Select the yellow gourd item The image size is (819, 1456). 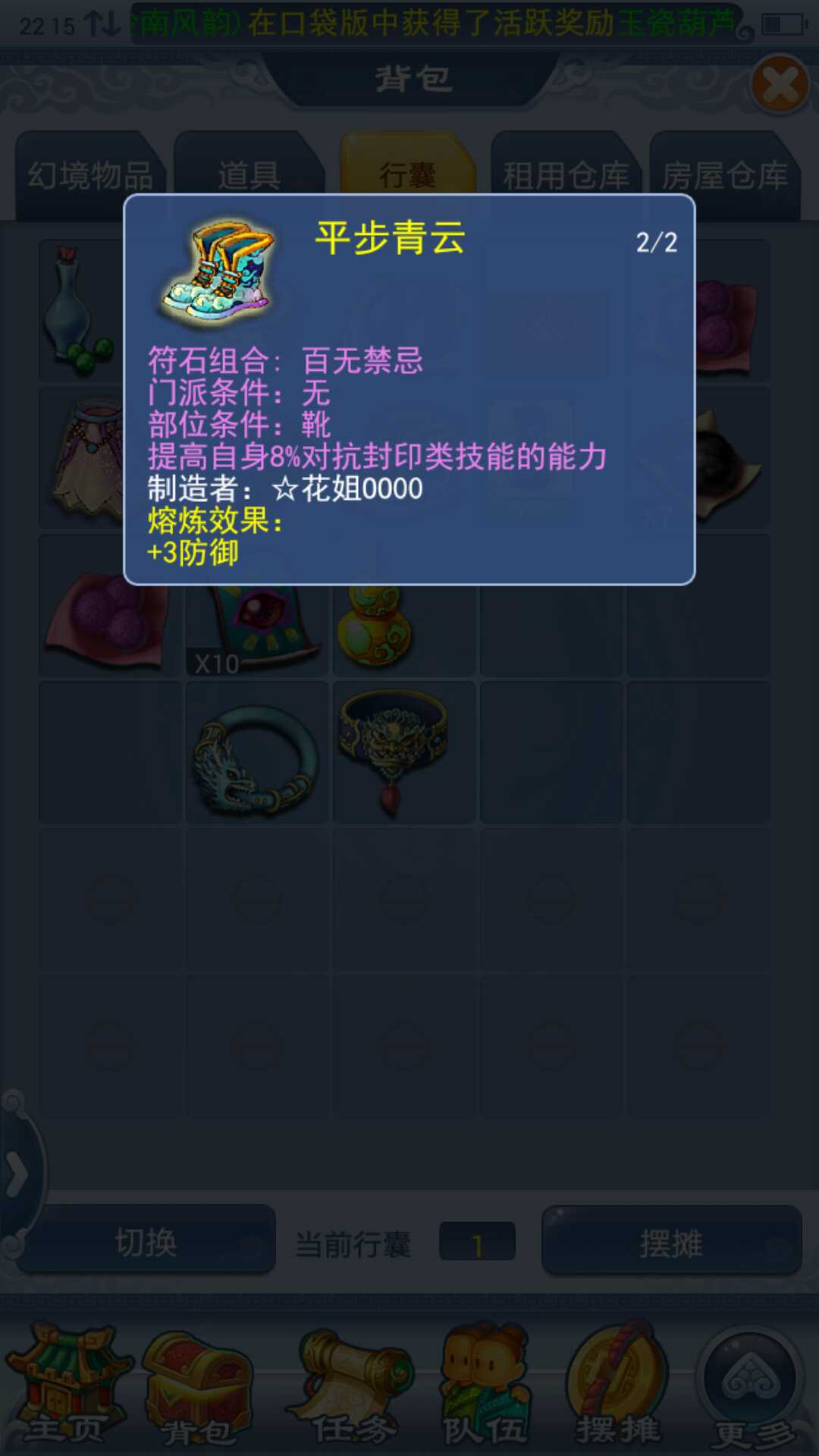point(375,628)
